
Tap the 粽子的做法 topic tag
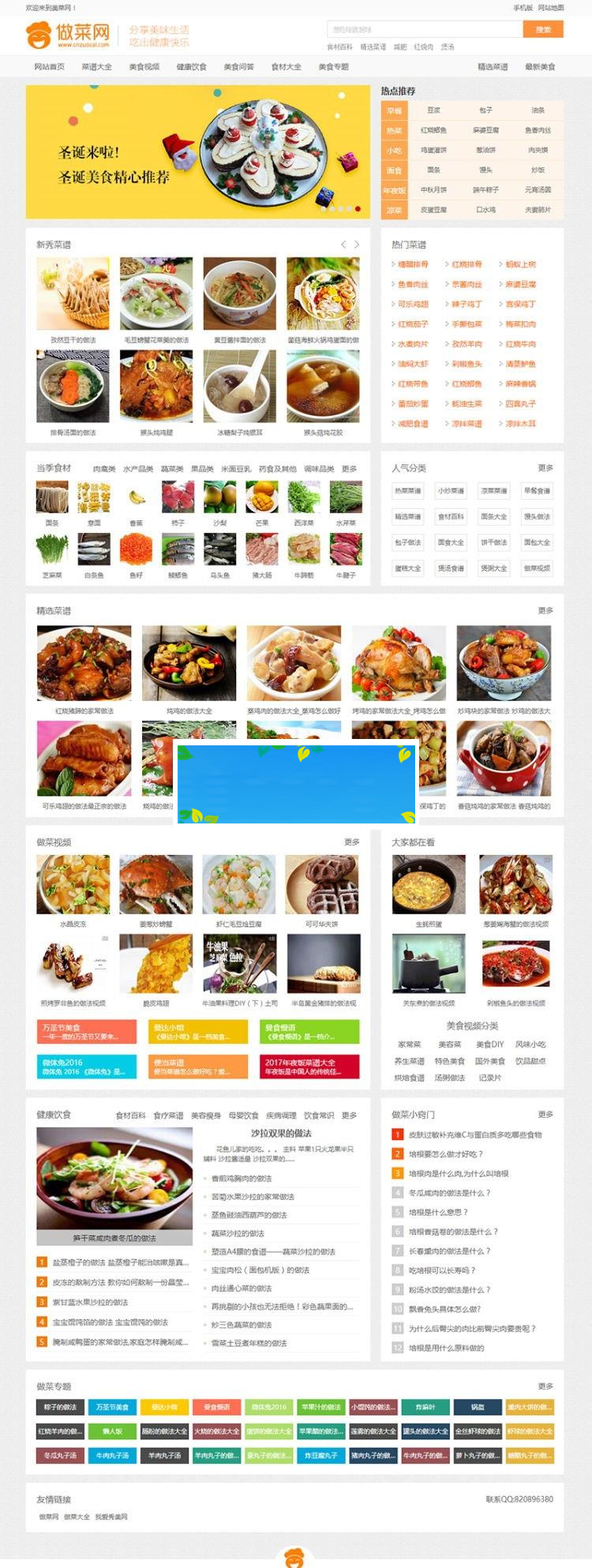60,1407
